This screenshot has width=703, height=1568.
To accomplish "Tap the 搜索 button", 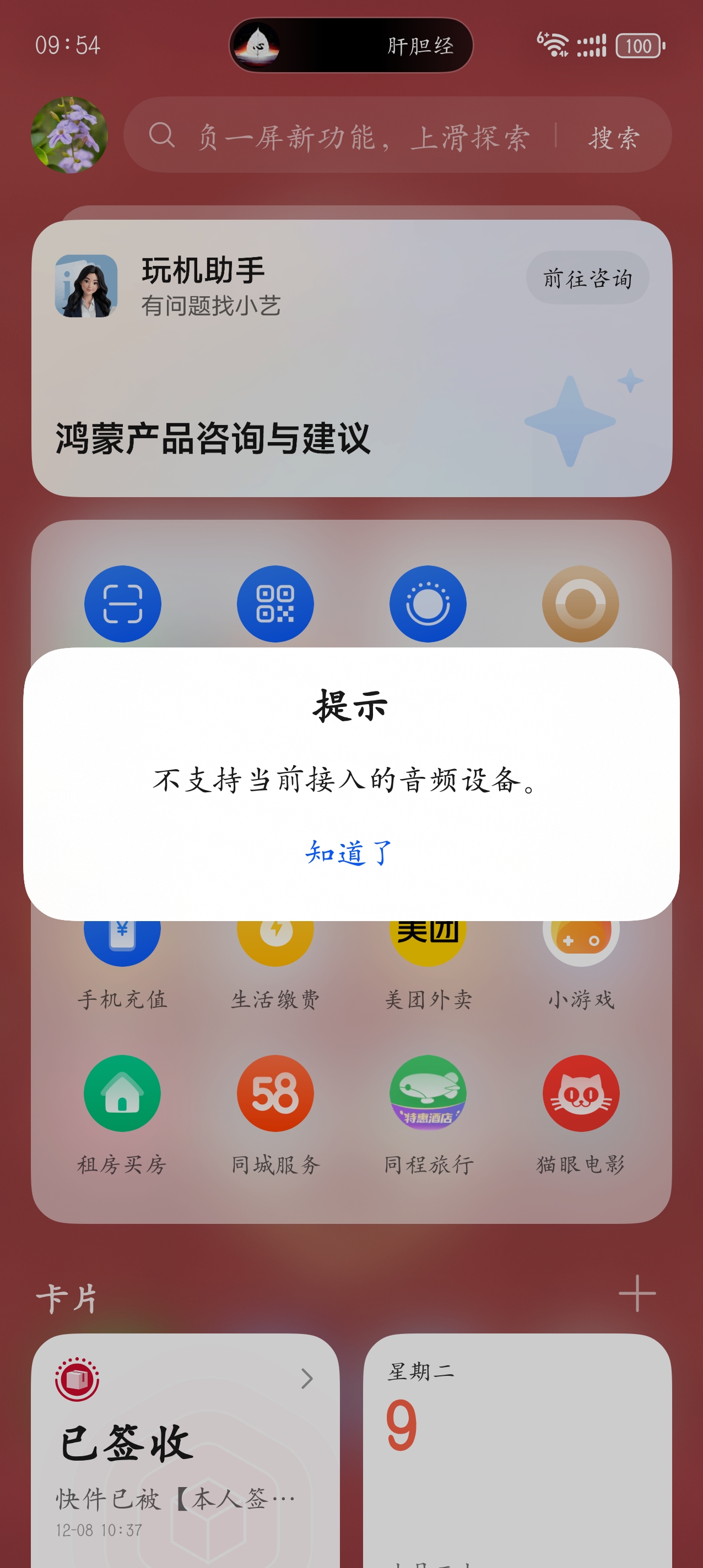I will tap(613, 137).
